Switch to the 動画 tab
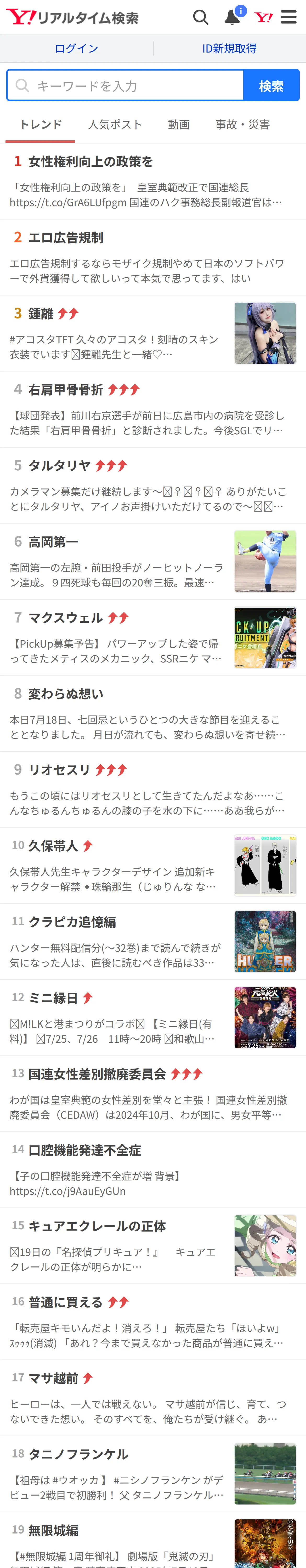 179,125
